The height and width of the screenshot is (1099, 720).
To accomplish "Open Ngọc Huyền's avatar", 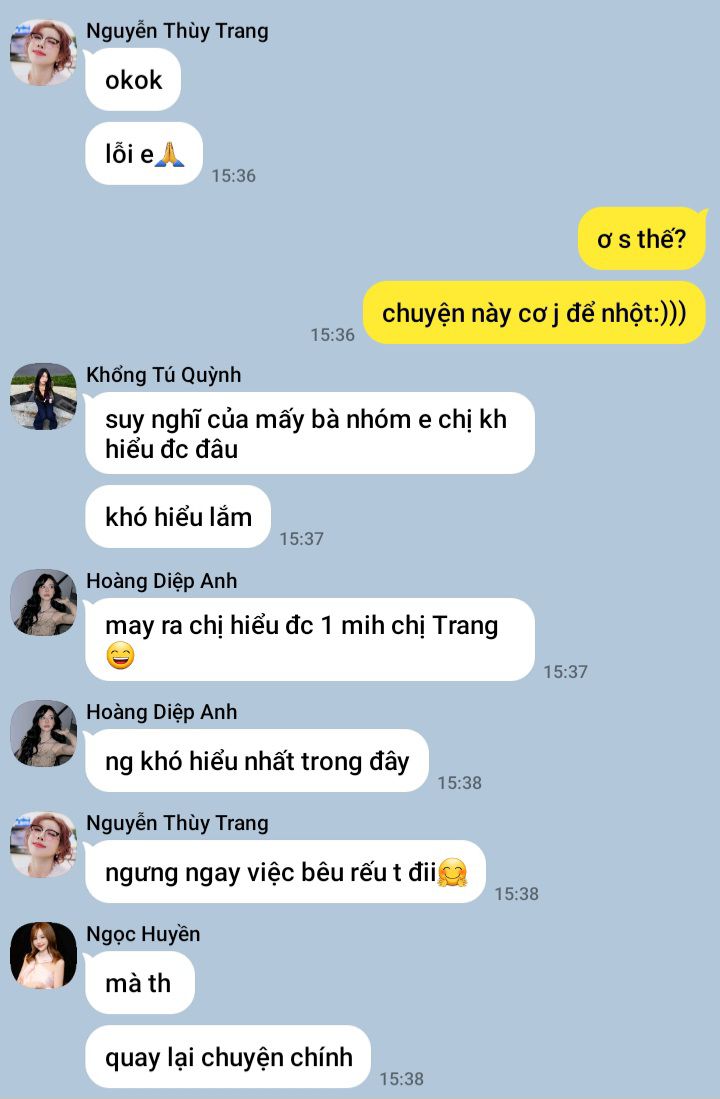I will (x=43, y=955).
